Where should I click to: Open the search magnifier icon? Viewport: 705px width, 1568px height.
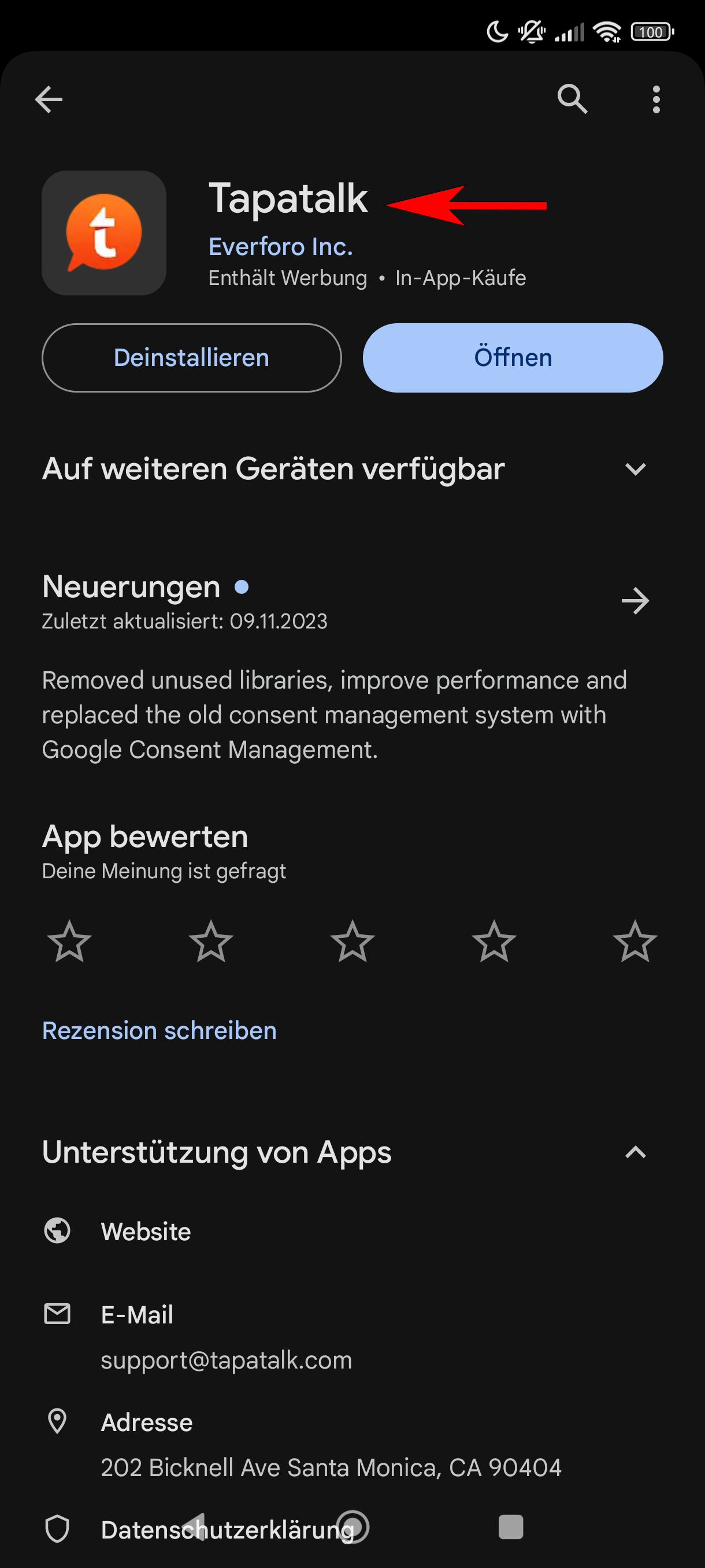(572, 99)
